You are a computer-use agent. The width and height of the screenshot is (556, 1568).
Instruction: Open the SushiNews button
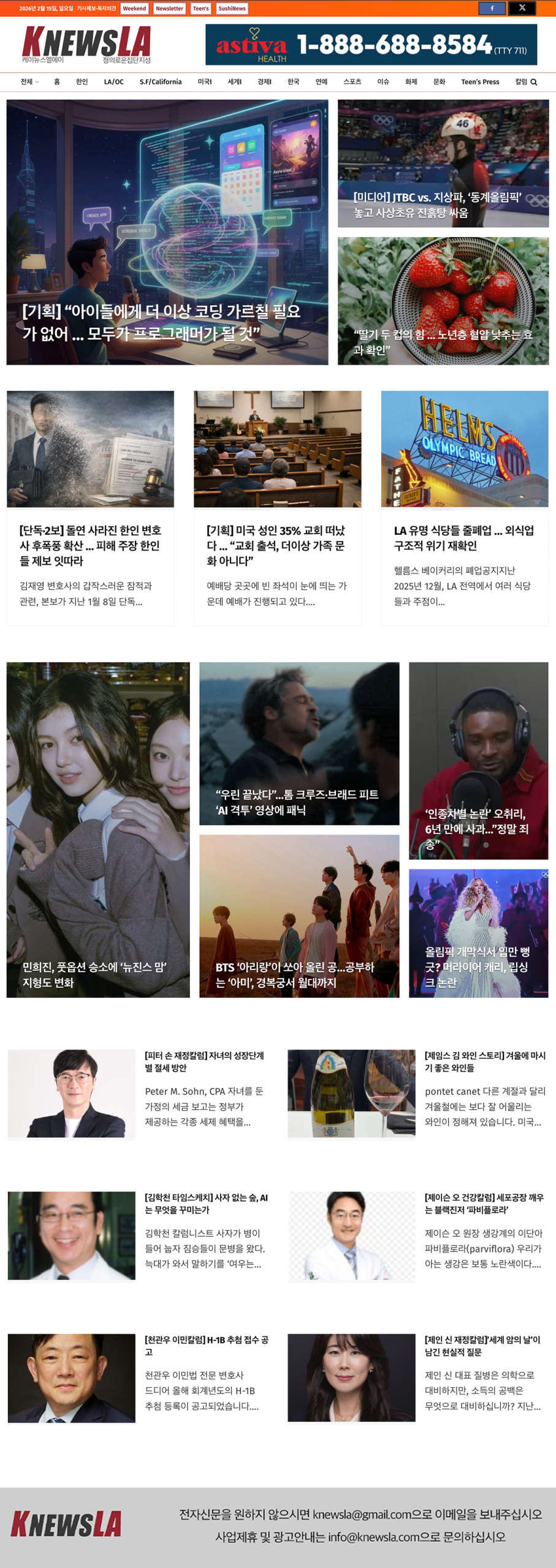[x=232, y=9]
